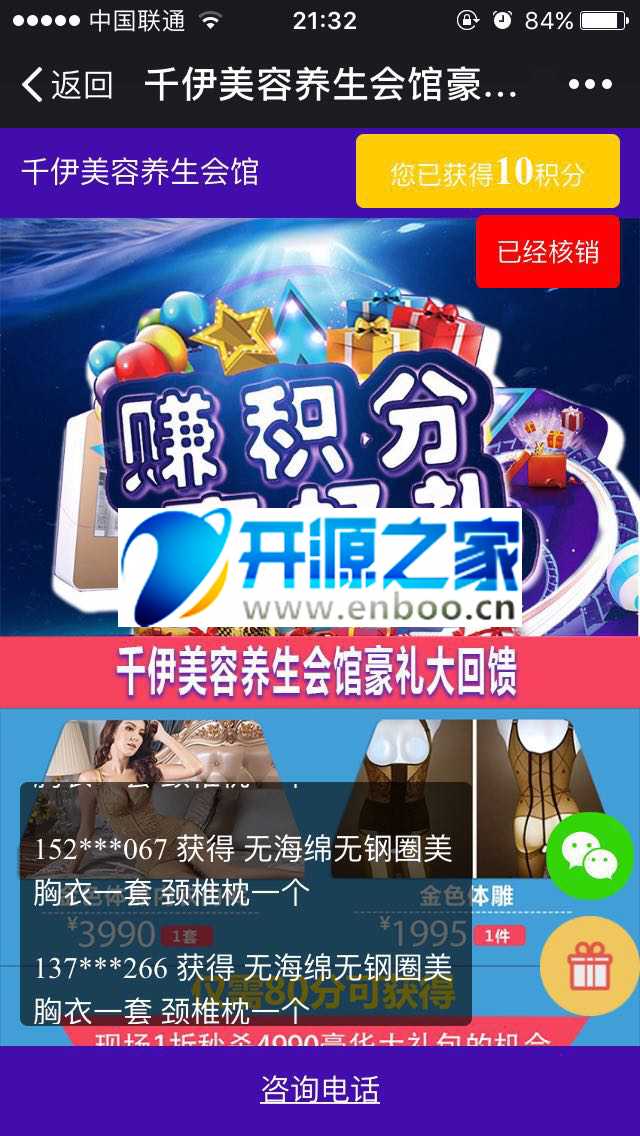Screen dimensions: 640x1136
Task: Open the orange gift box icon
Action: click(x=589, y=966)
